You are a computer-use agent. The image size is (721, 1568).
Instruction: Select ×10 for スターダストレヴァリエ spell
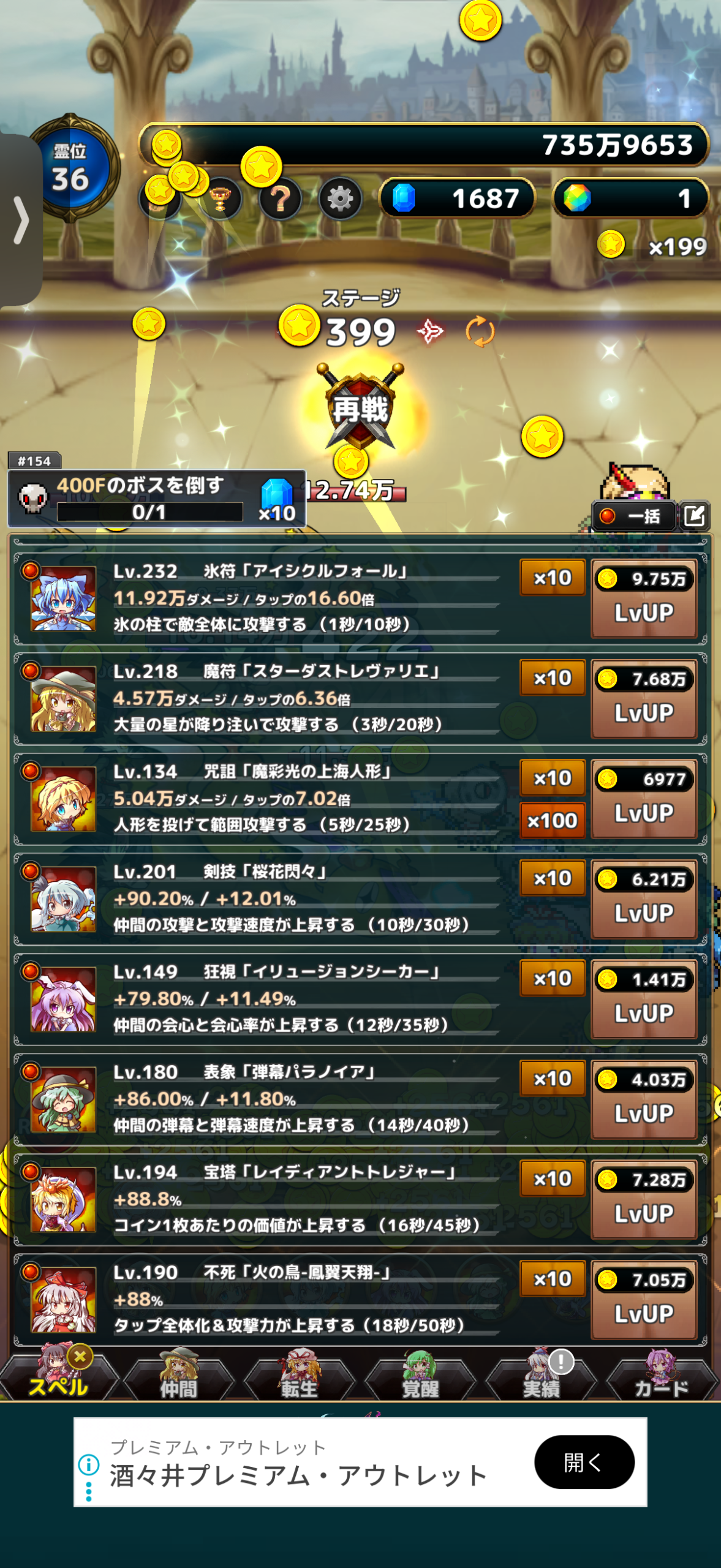point(552,678)
